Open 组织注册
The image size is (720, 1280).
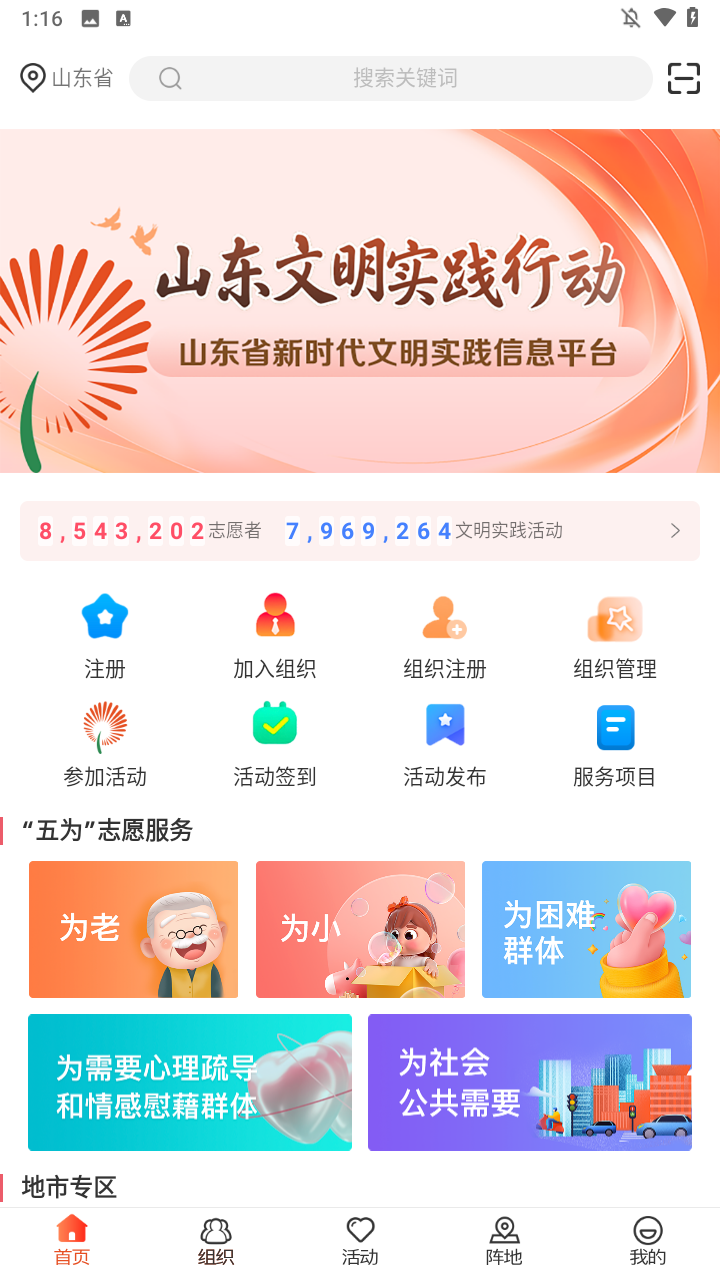click(445, 636)
